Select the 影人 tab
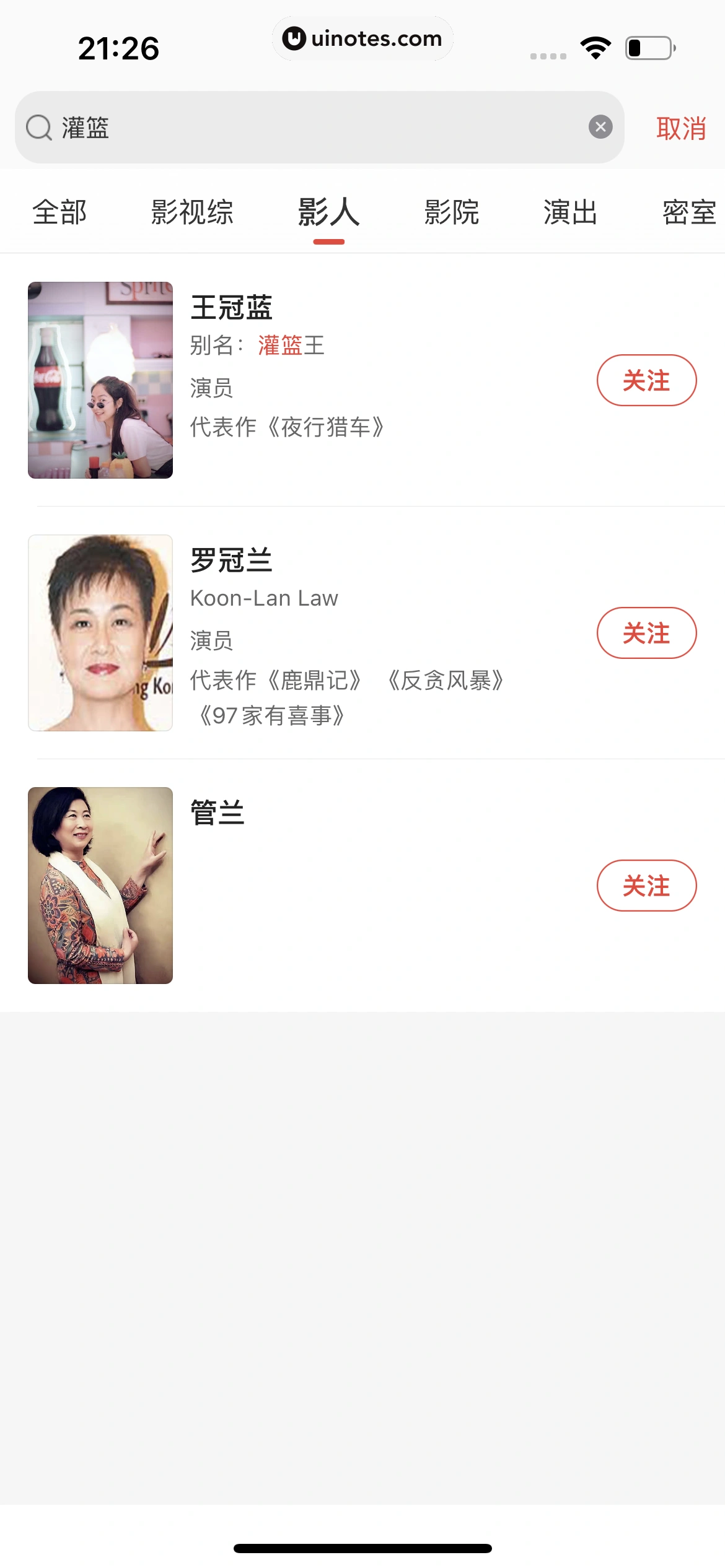This screenshot has width=725, height=1568. tap(328, 212)
